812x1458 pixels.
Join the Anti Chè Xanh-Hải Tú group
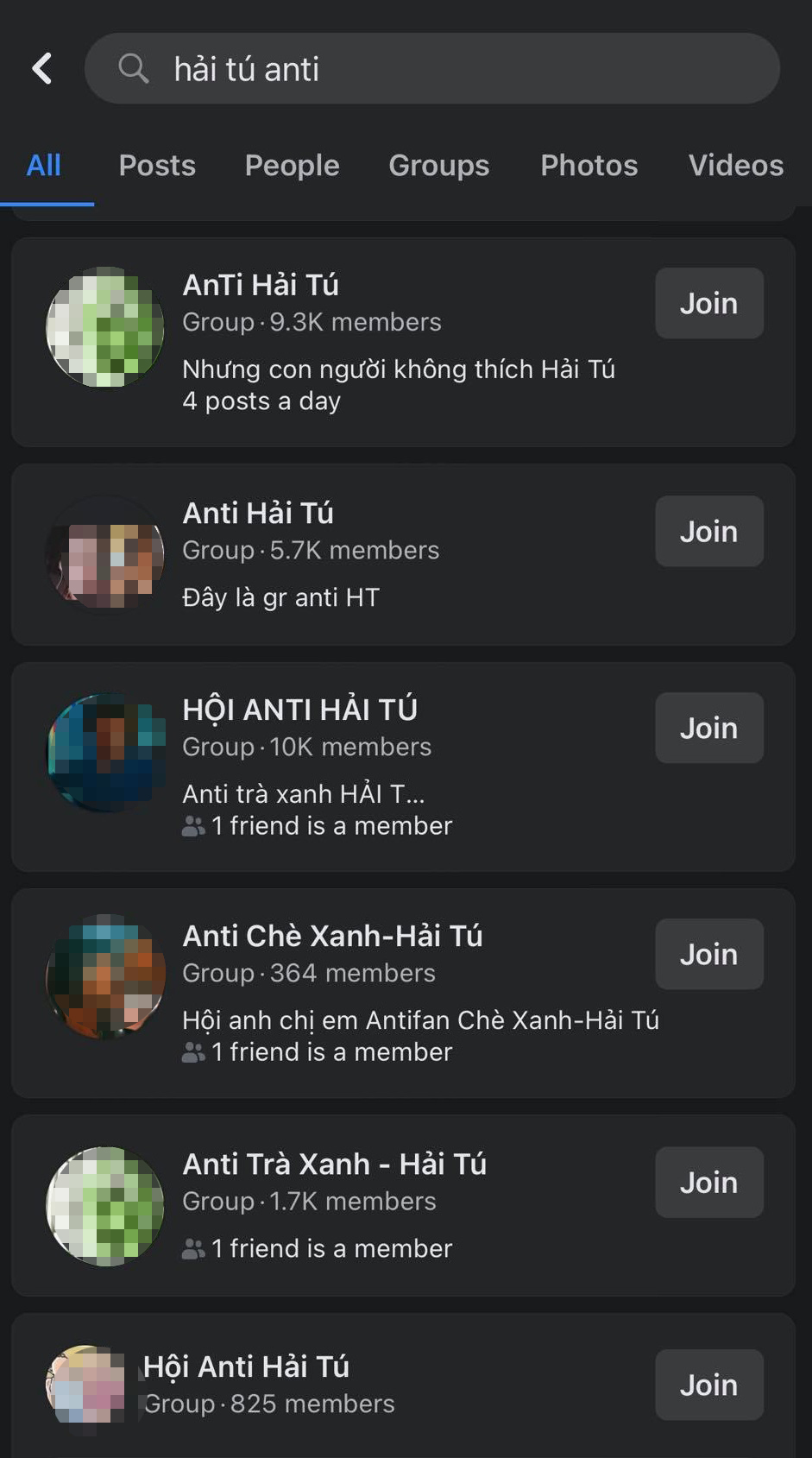[x=708, y=954]
